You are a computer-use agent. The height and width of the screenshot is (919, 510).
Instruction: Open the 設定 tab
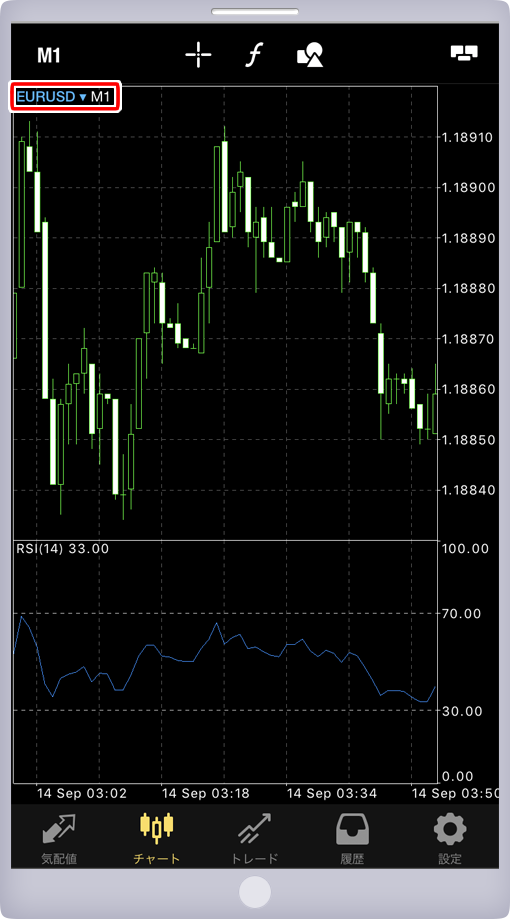point(450,839)
